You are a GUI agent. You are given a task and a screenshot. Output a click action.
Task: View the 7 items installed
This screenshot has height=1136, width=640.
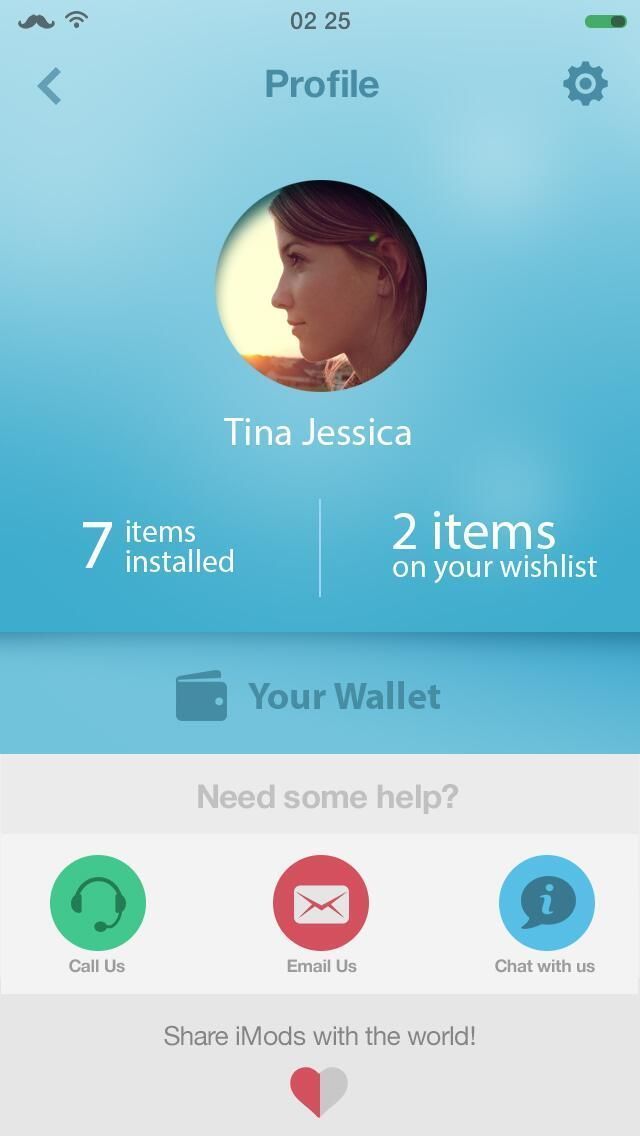[x=158, y=546]
